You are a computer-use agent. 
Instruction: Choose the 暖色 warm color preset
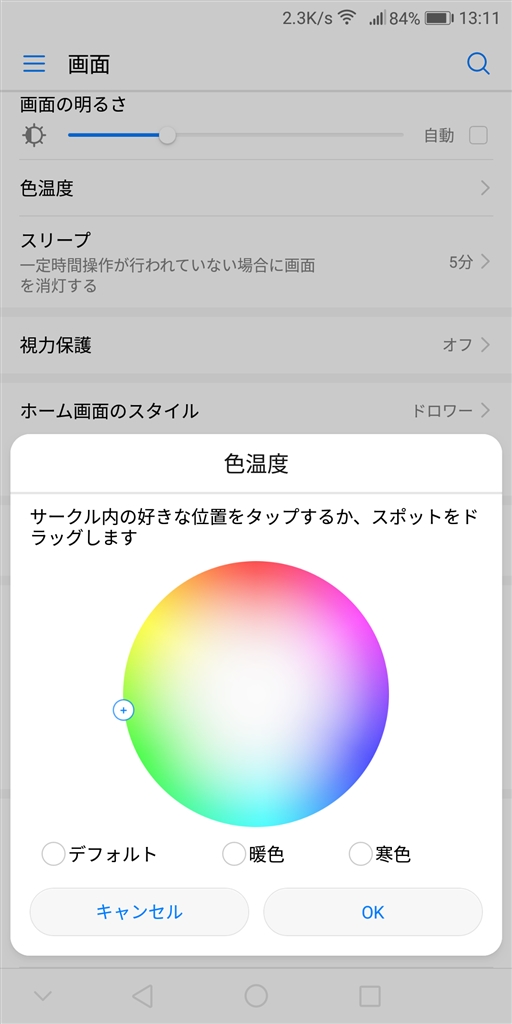(x=234, y=854)
